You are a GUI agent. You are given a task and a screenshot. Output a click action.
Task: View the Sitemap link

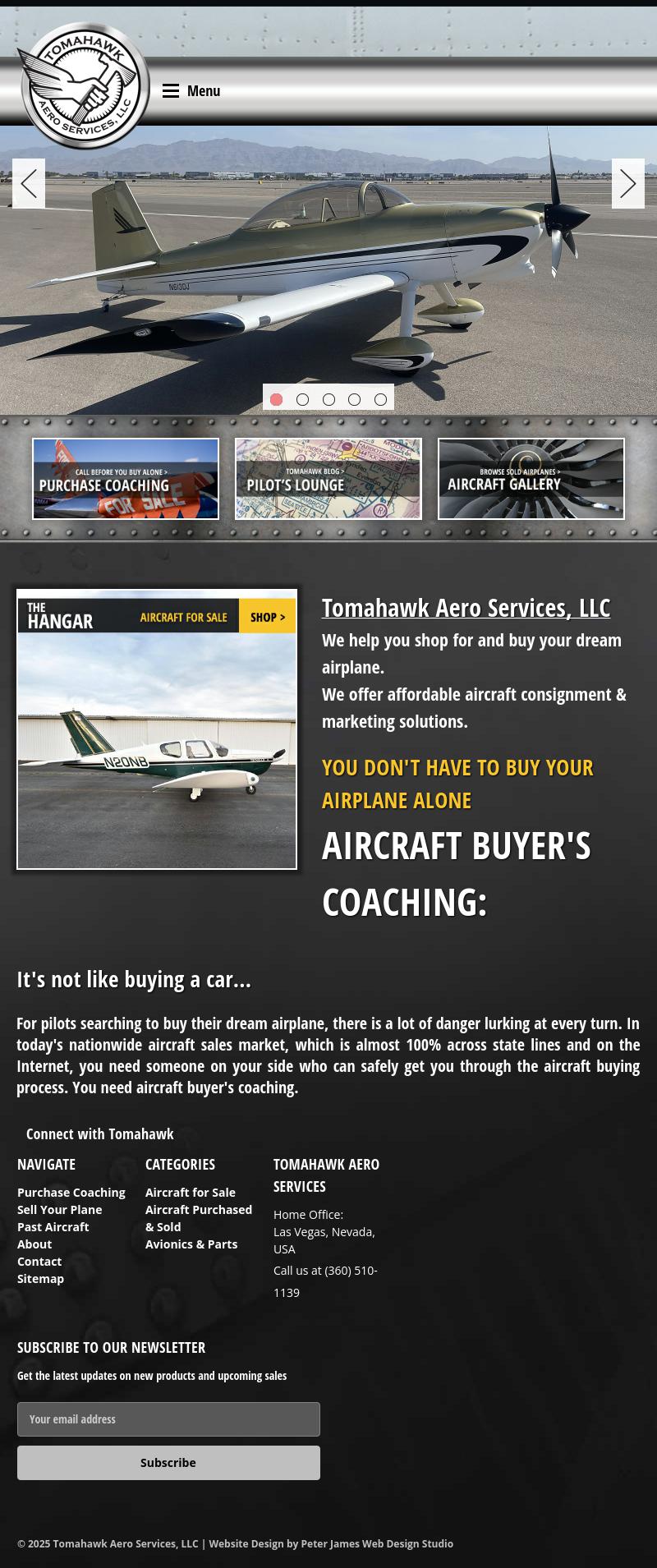40,1279
